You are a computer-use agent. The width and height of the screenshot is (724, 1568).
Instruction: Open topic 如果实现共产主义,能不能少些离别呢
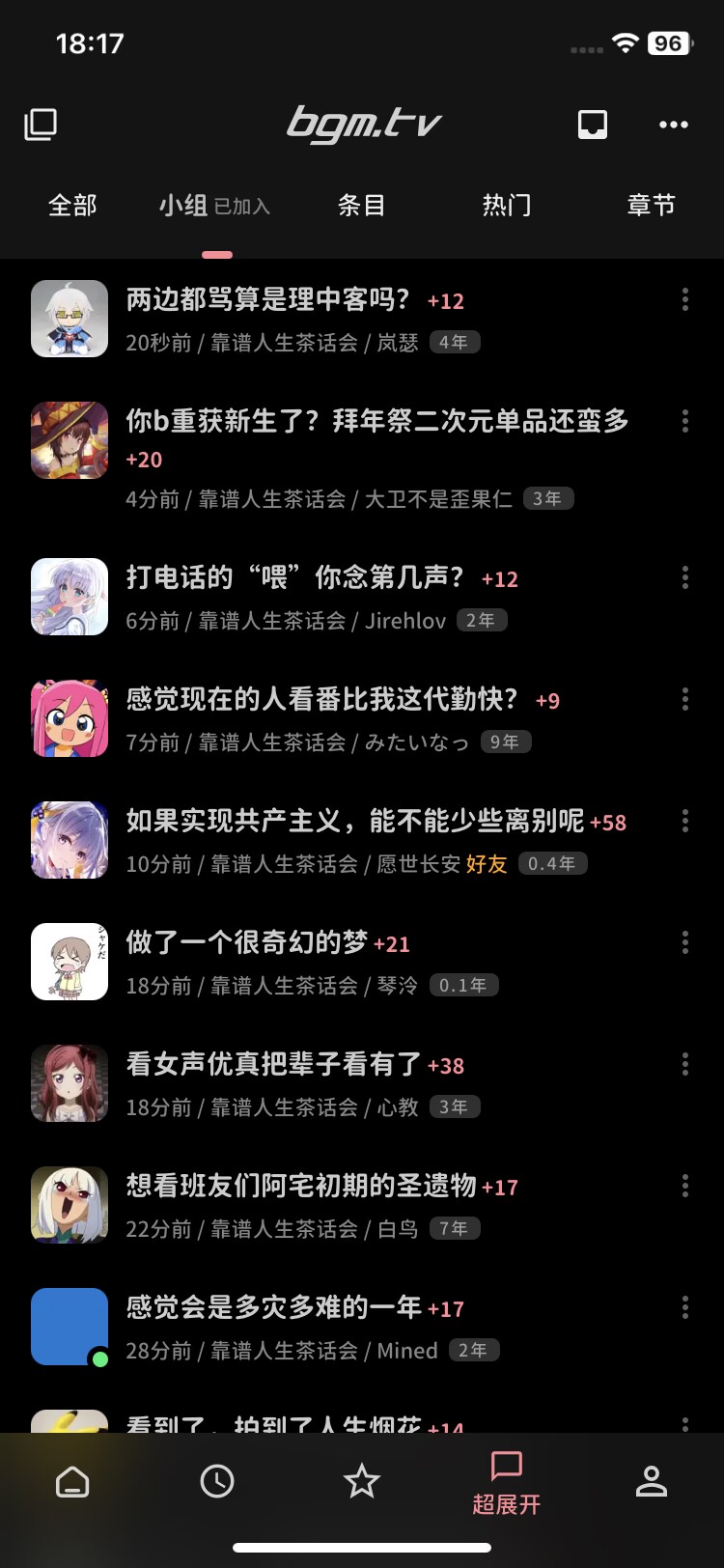[x=355, y=821]
